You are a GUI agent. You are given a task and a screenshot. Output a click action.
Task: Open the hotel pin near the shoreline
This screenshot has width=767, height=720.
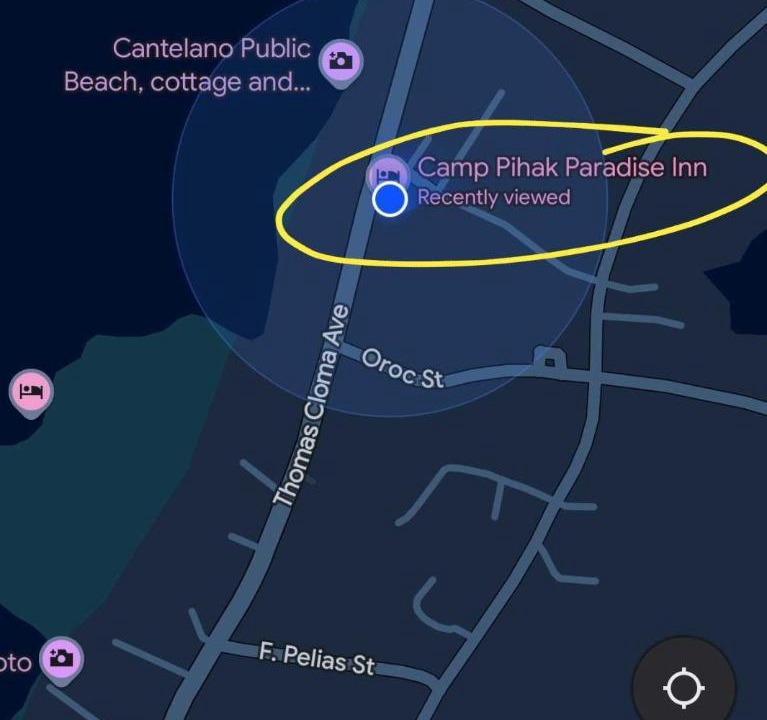[31, 390]
